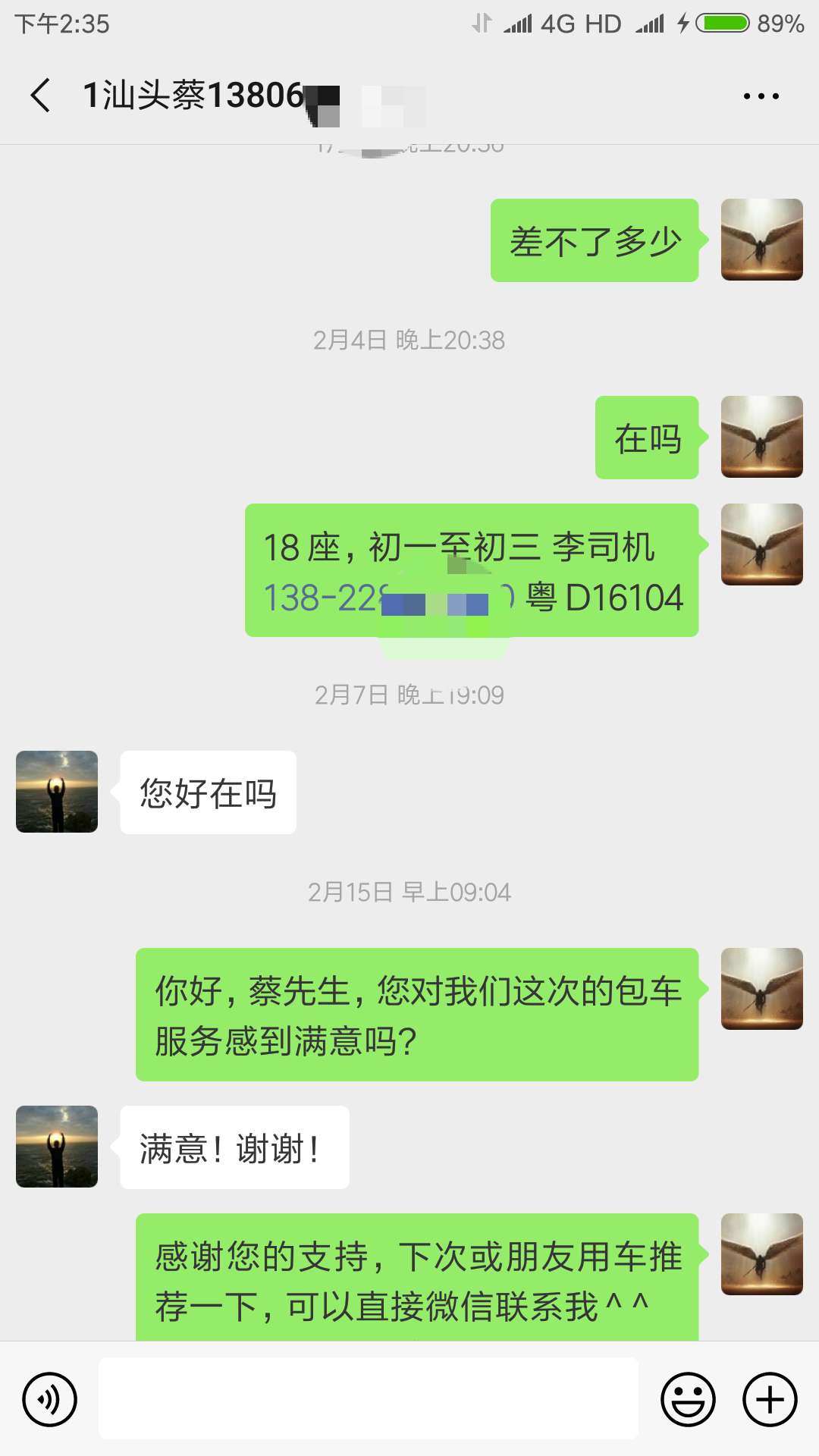The image size is (819, 1456).
Task: Switch to voice message input
Action: [49, 1399]
